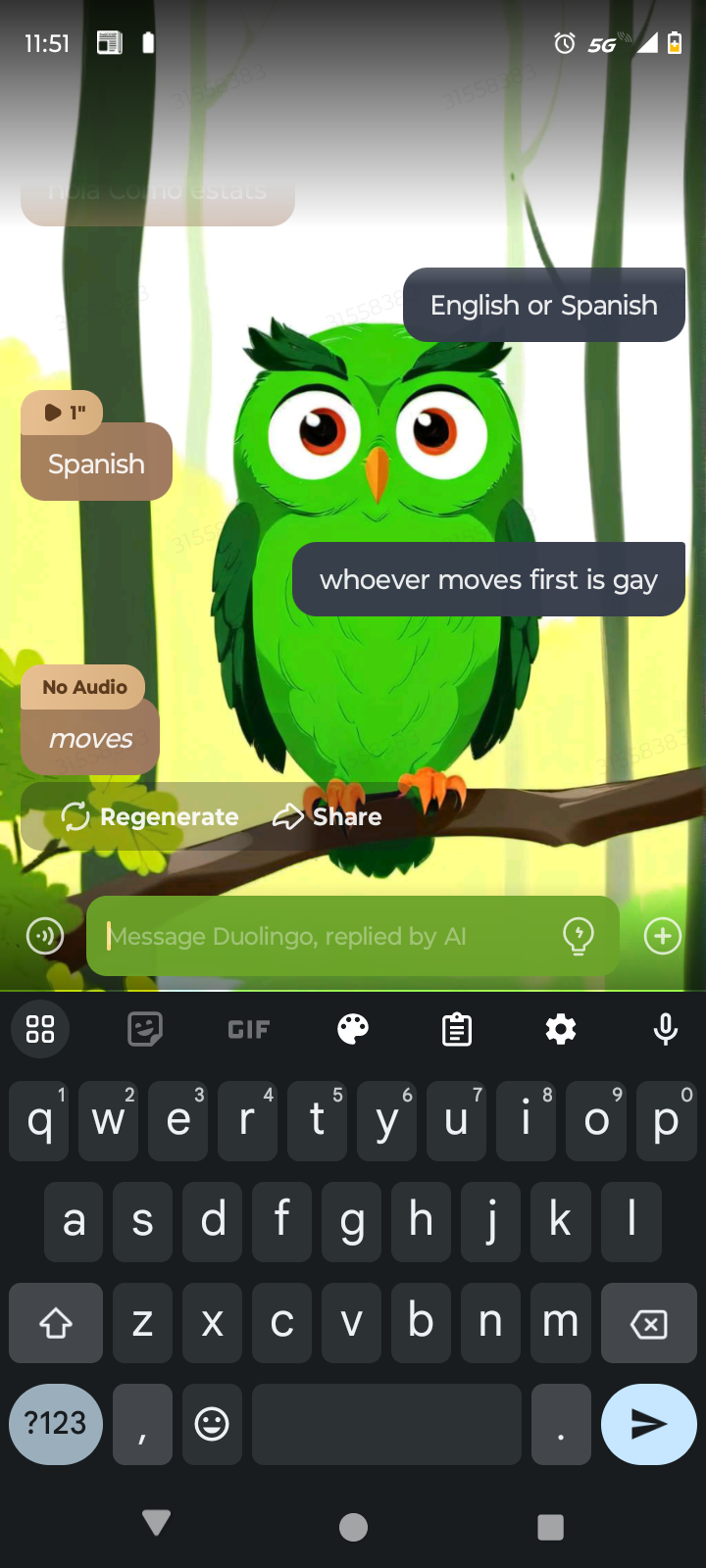
Task: Play the 1" audio on Spanish reply
Action: pos(62,413)
